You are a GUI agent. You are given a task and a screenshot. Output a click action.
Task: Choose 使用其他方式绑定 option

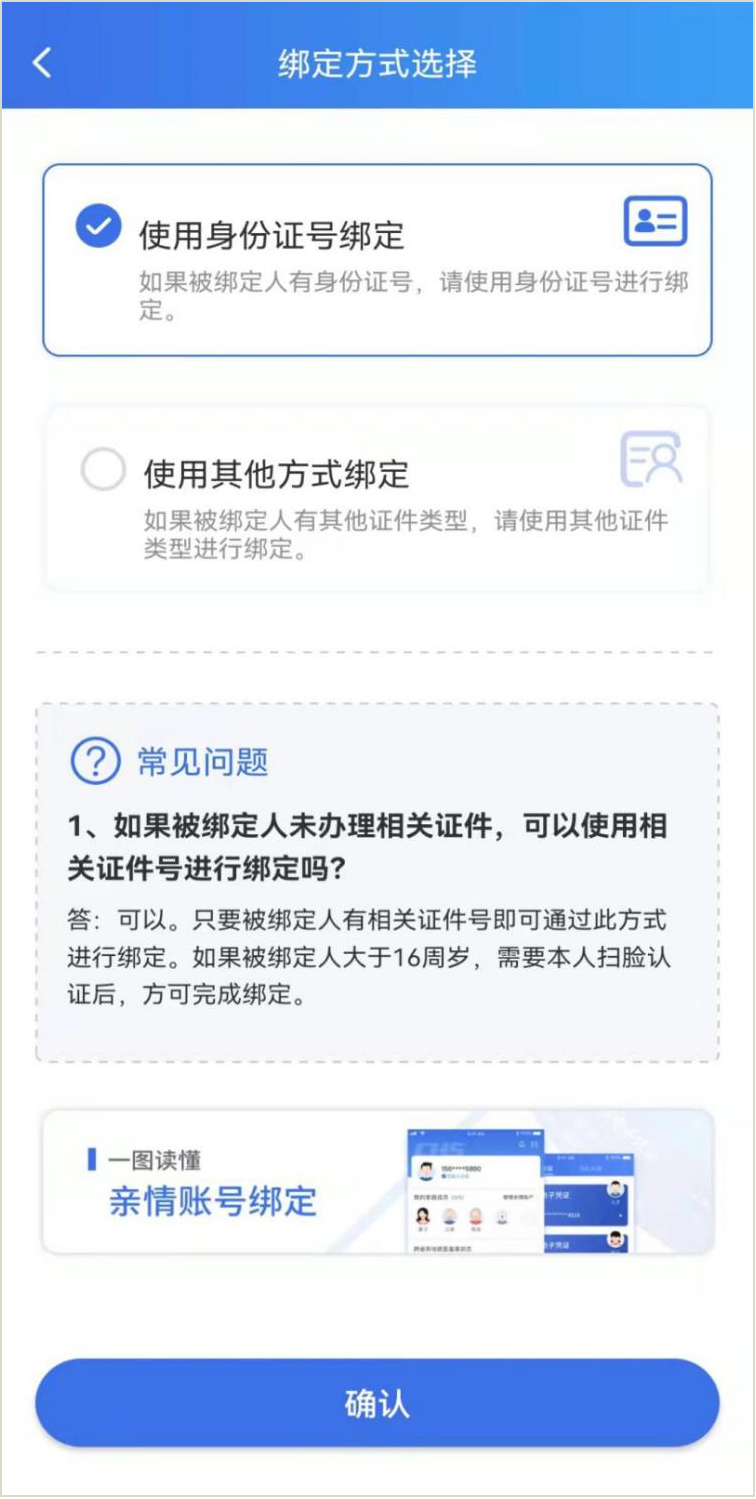click(x=376, y=498)
